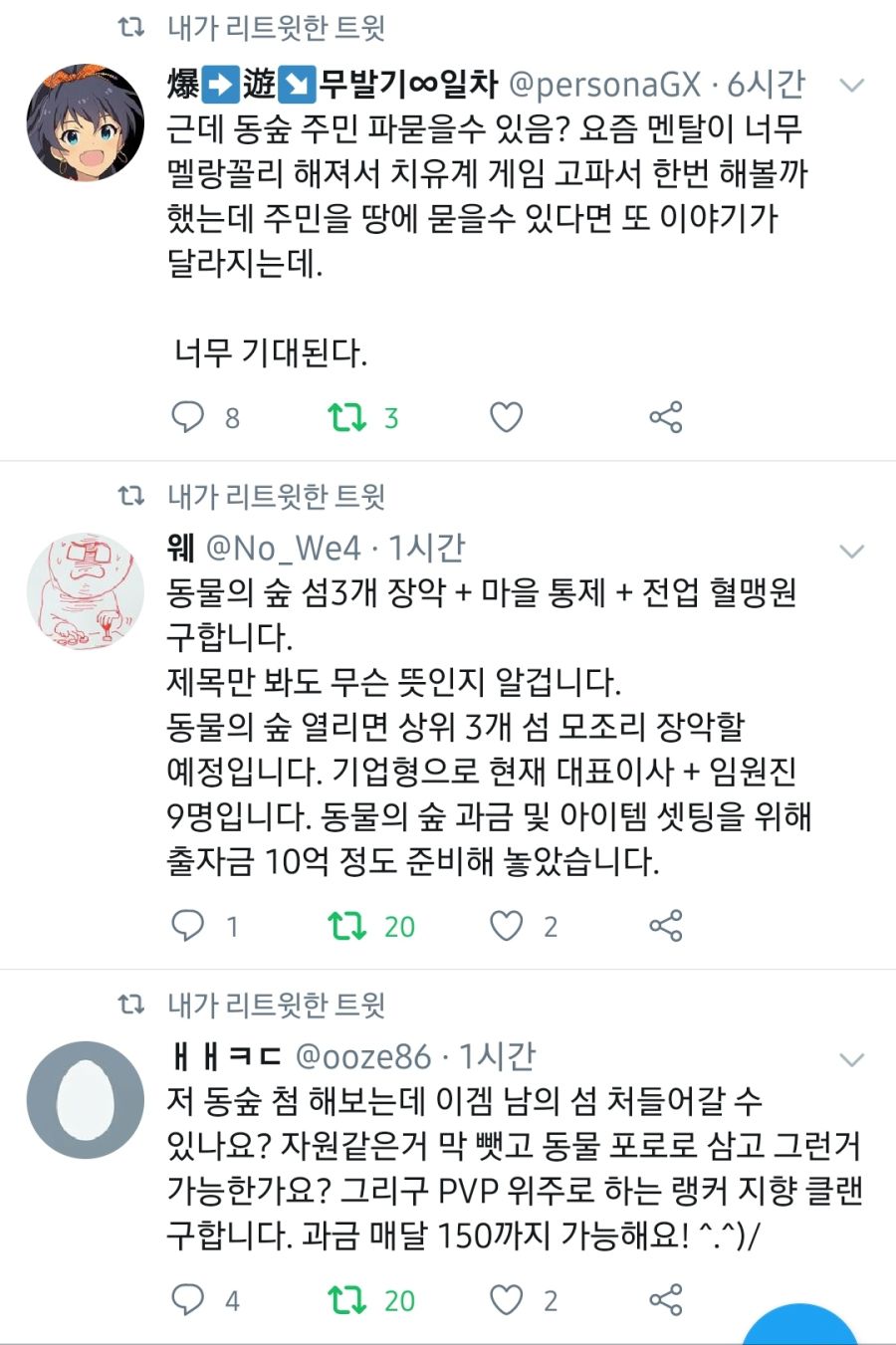Undo retweet on @No_We4's tweet
Viewport: 896px width, 1345px height.
click(347, 926)
